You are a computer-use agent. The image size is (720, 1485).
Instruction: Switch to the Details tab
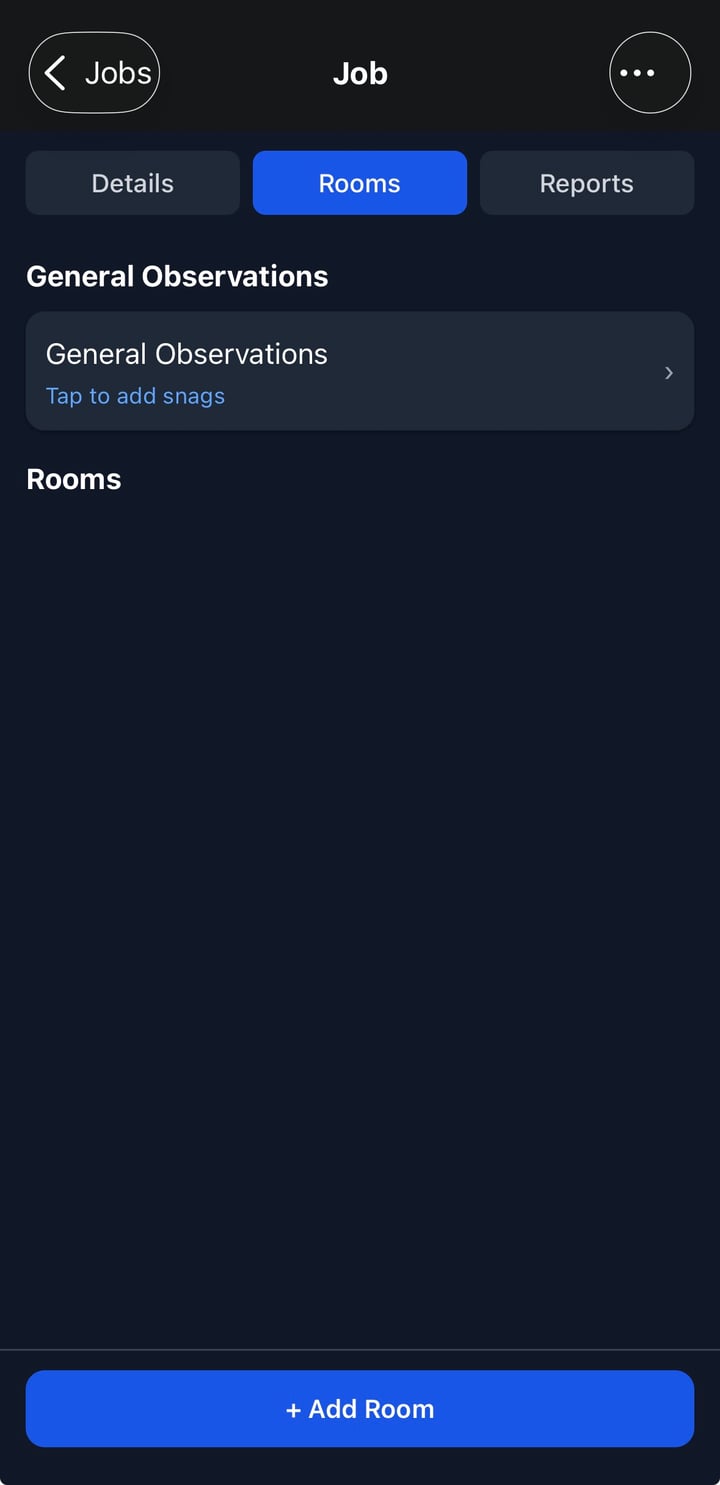[132, 183]
